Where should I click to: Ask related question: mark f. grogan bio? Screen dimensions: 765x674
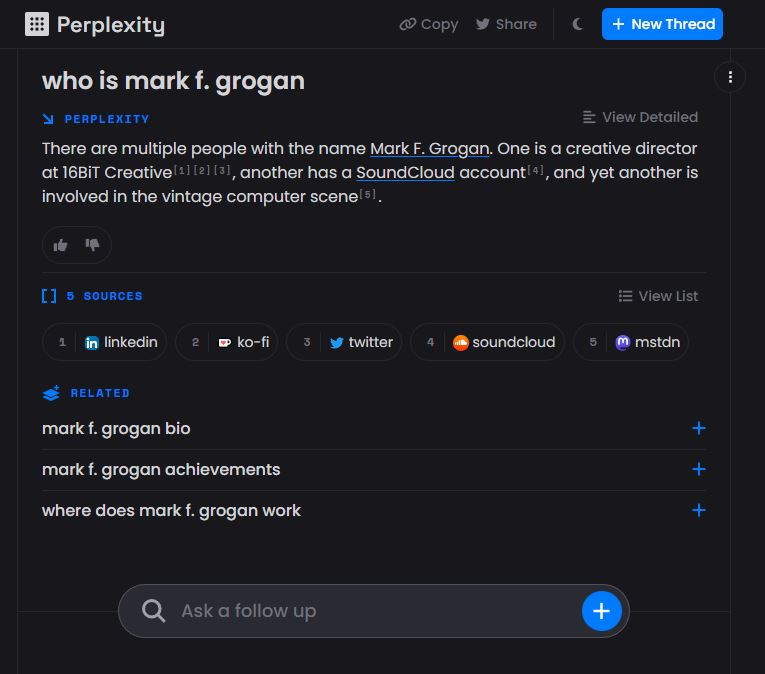[116, 428]
